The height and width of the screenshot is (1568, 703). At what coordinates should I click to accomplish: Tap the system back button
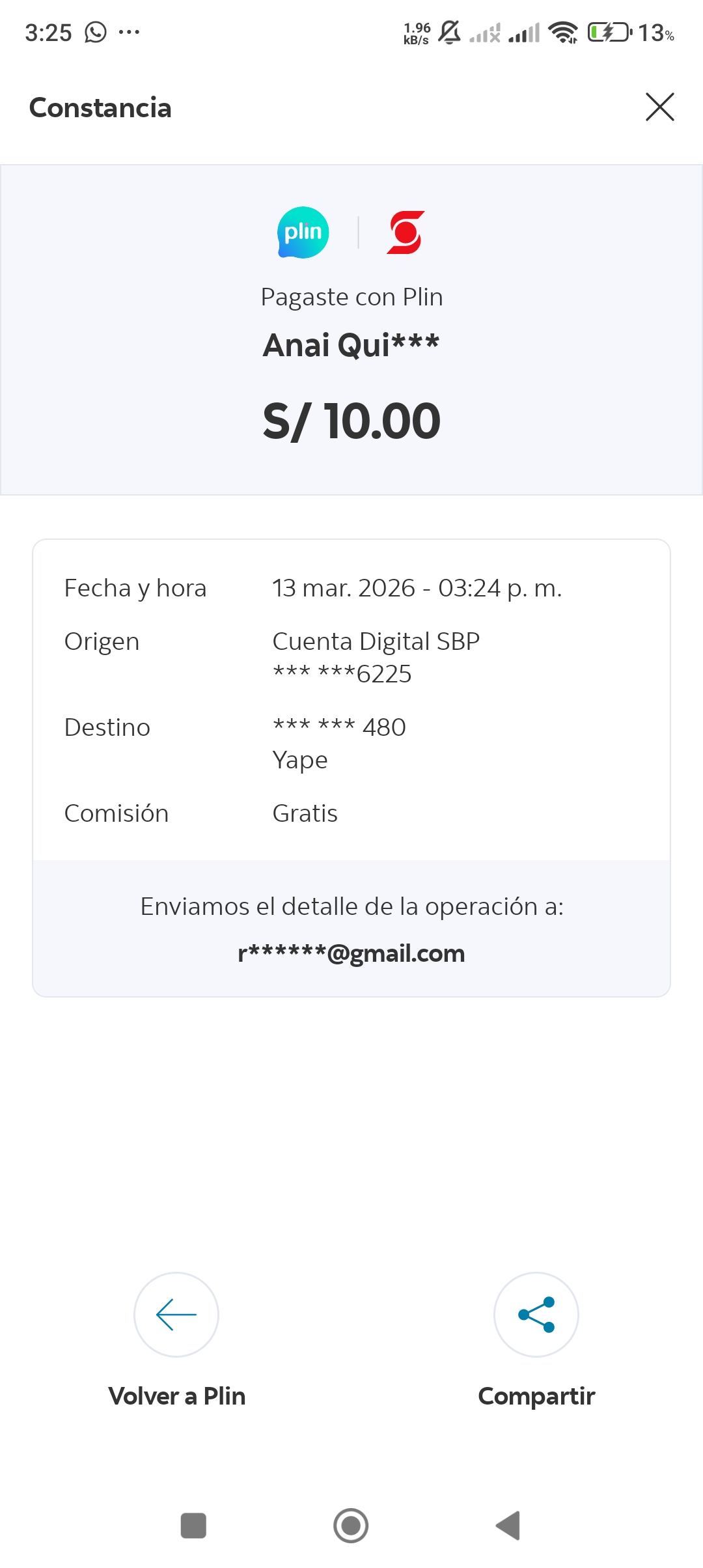[508, 1526]
